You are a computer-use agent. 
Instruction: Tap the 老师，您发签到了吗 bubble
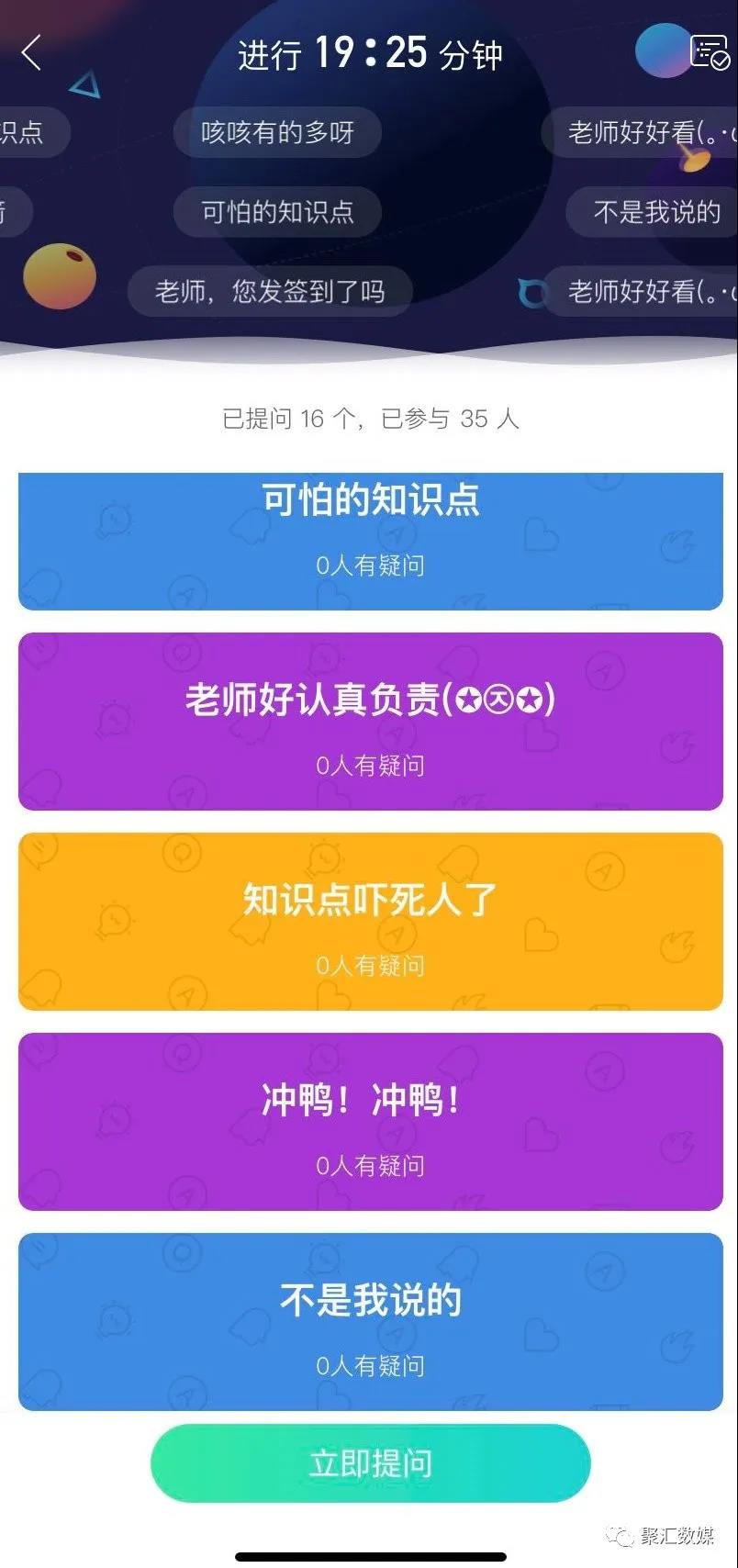[x=269, y=292]
